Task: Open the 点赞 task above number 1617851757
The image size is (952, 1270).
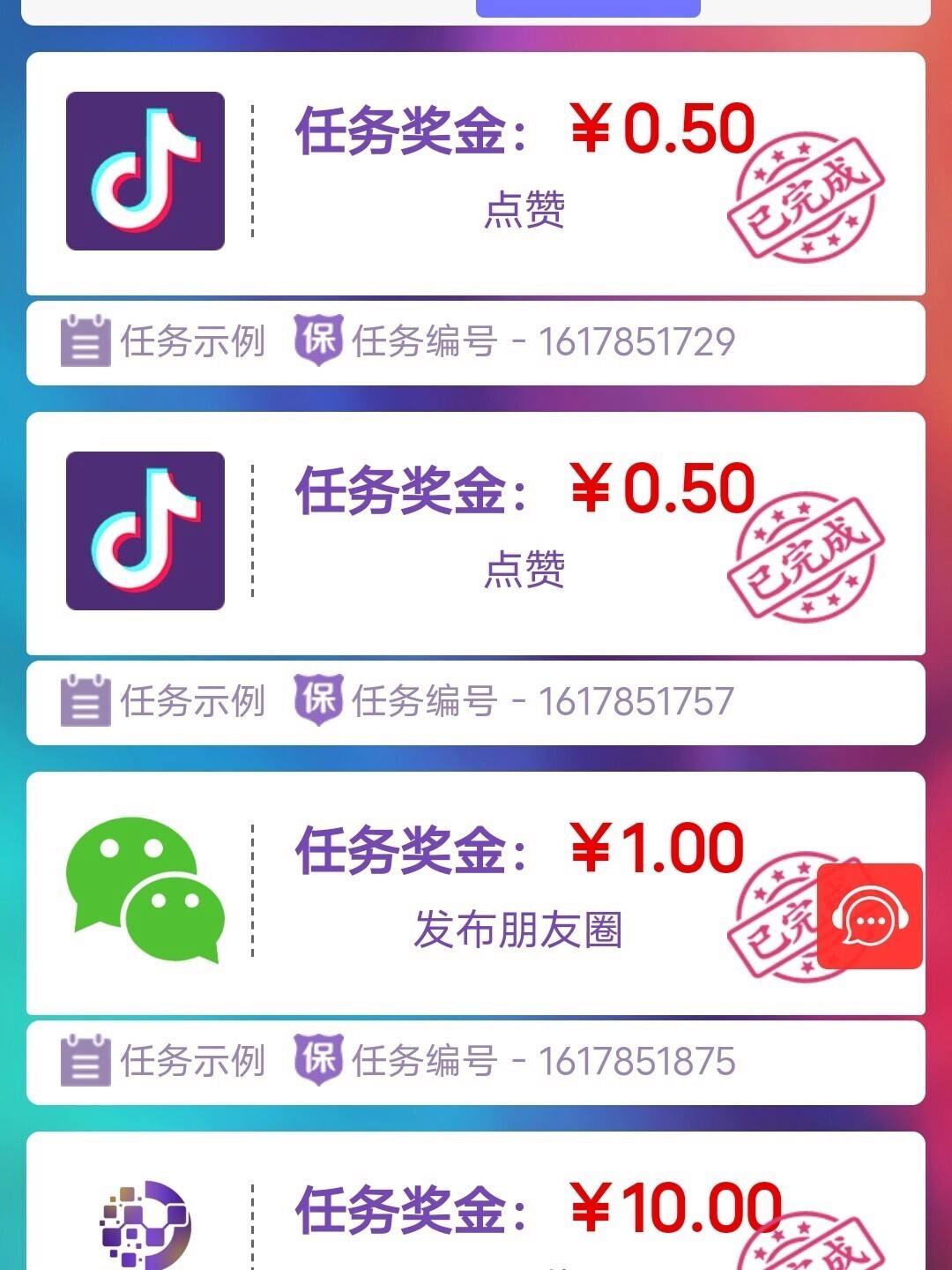Action: (x=476, y=534)
